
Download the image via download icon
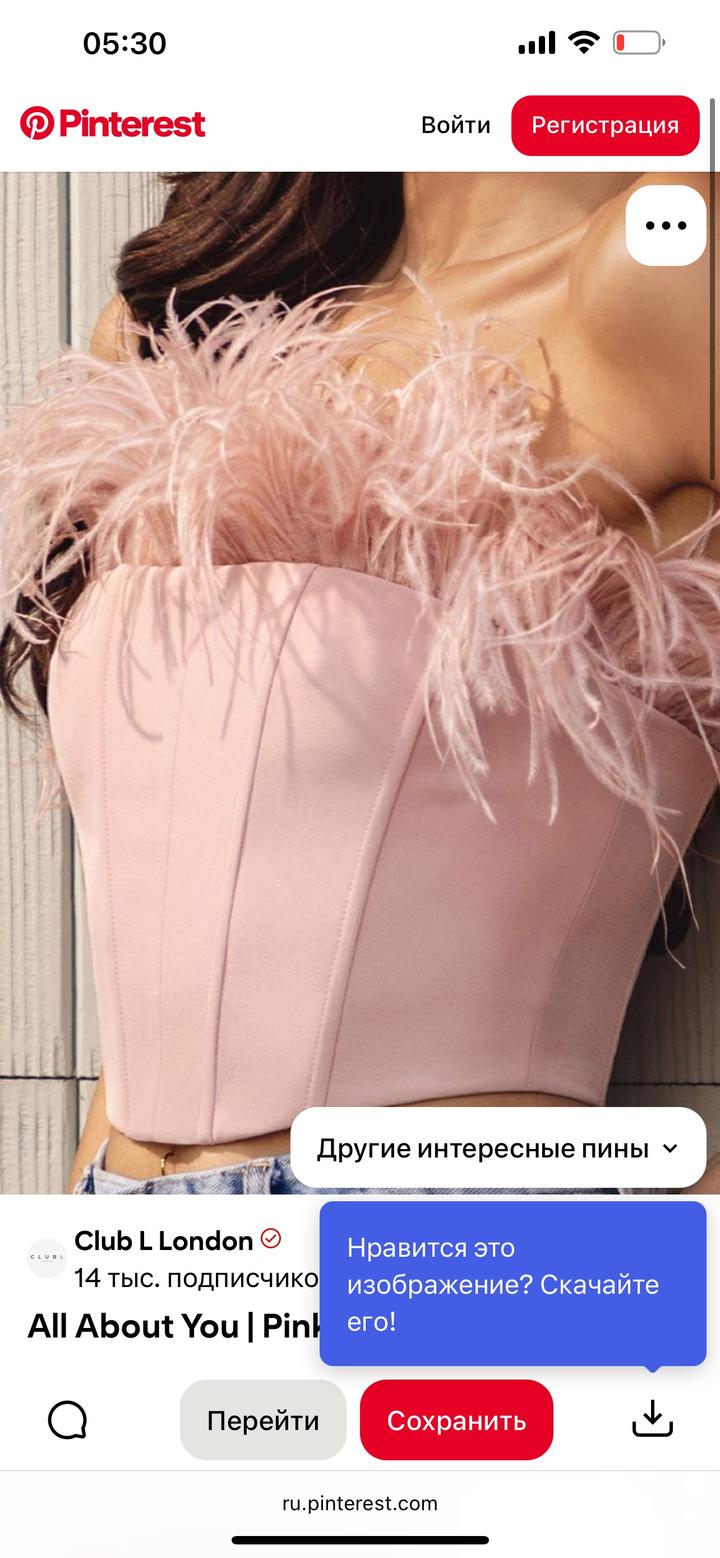[x=652, y=1418]
